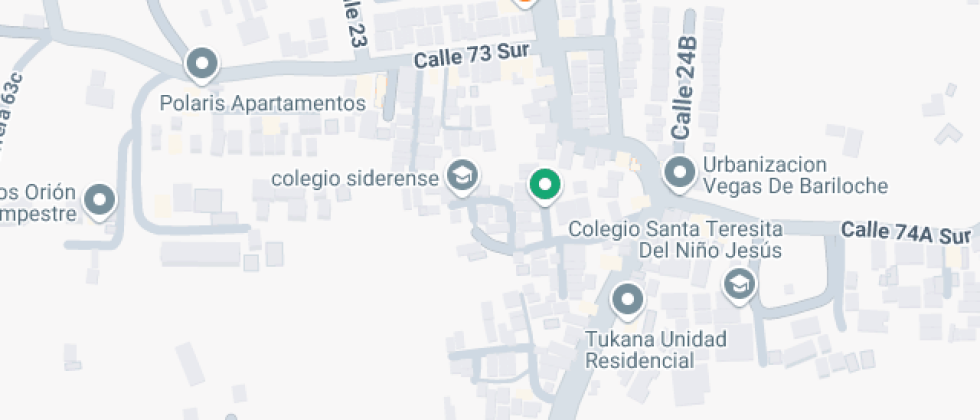This screenshot has height=420, width=980.
Task: Select Tukana Unidad Residencial pin
Action: 628,299
